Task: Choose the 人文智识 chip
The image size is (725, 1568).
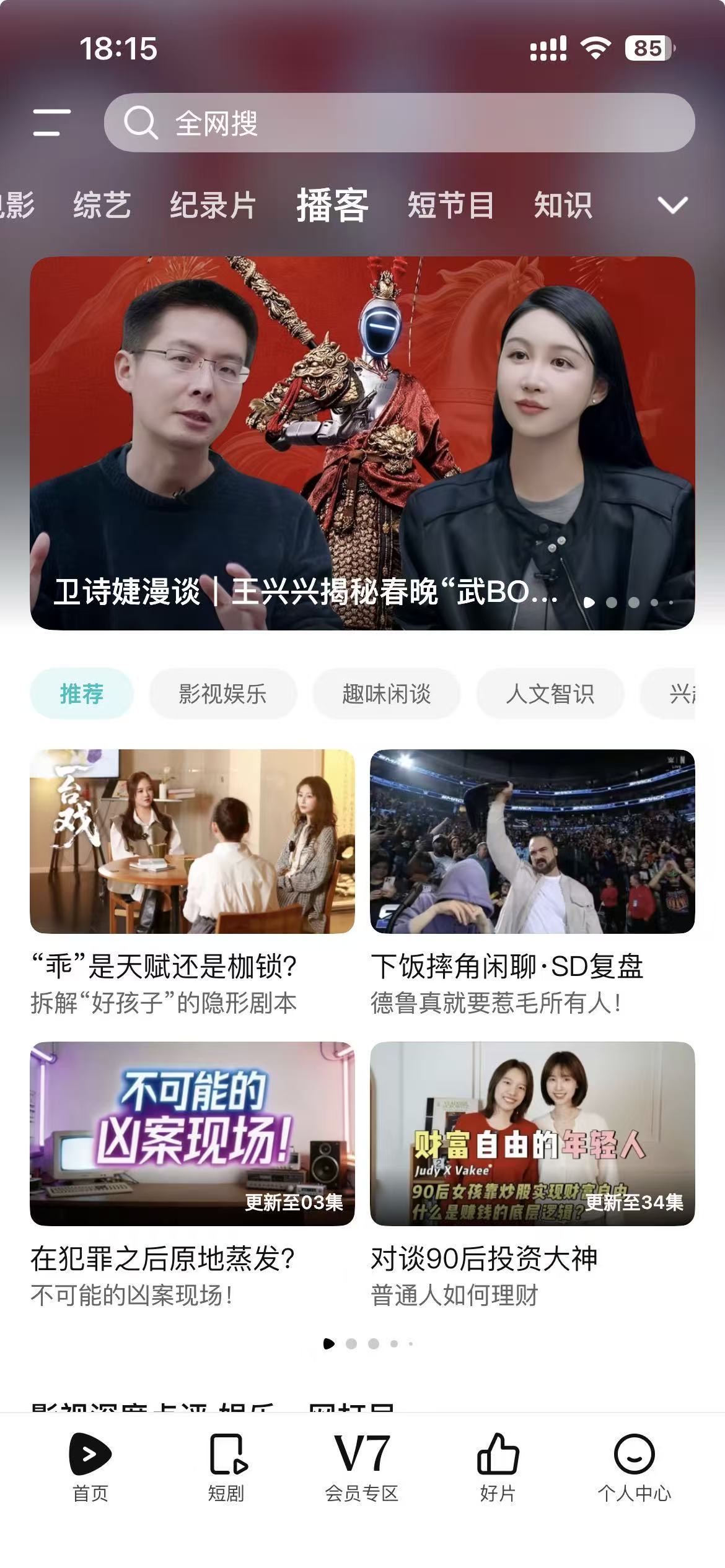Action: 550,694
